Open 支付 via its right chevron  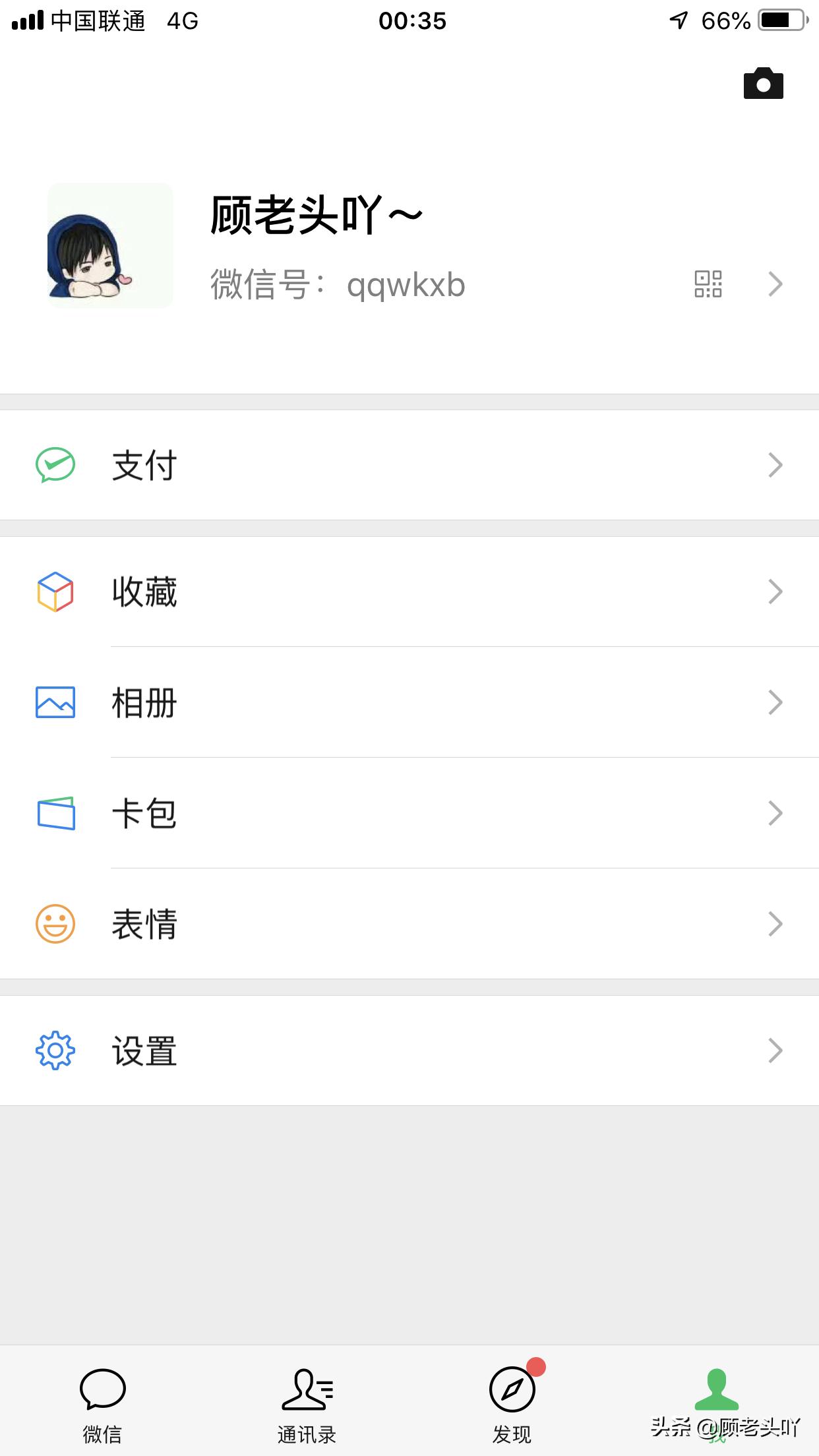click(x=775, y=466)
